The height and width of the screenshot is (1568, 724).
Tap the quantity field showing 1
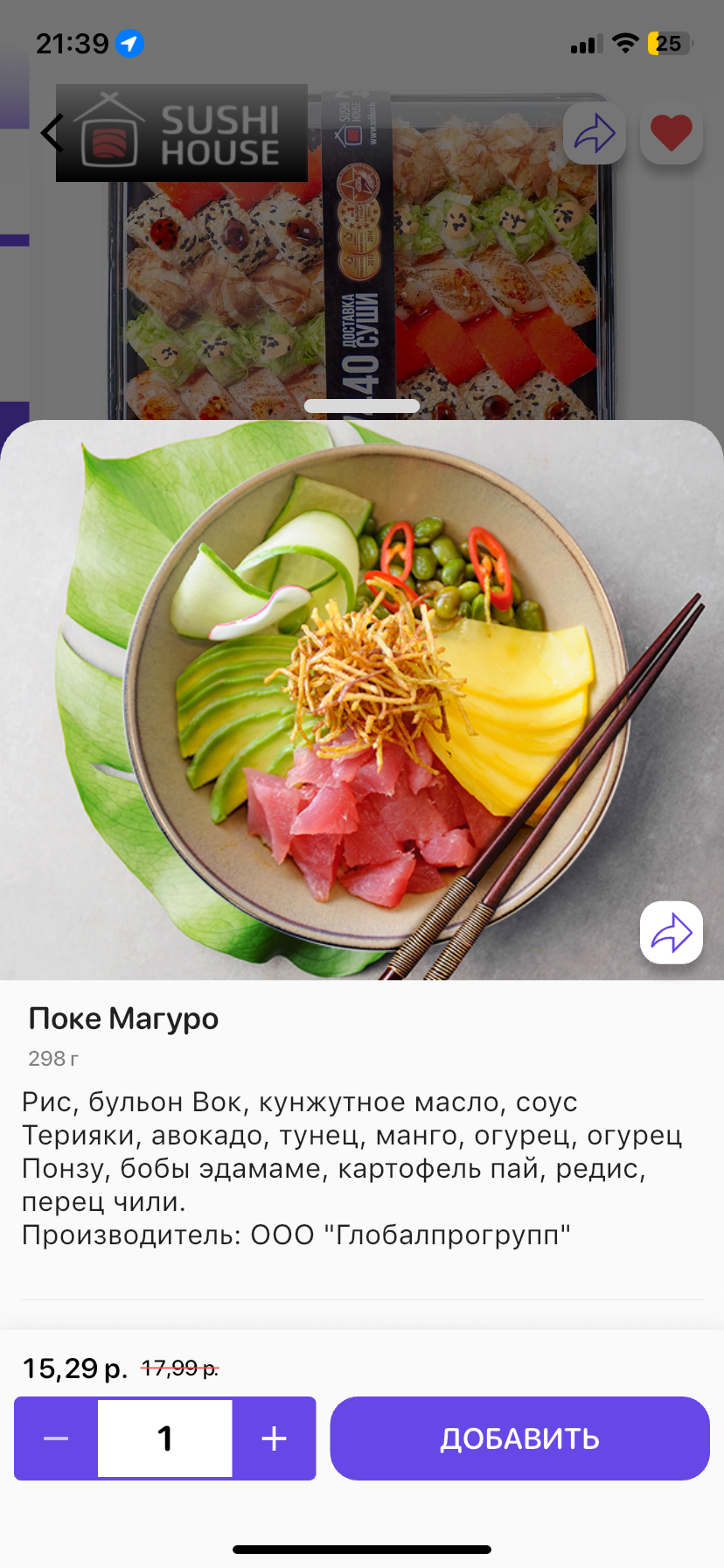(164, 1438)
